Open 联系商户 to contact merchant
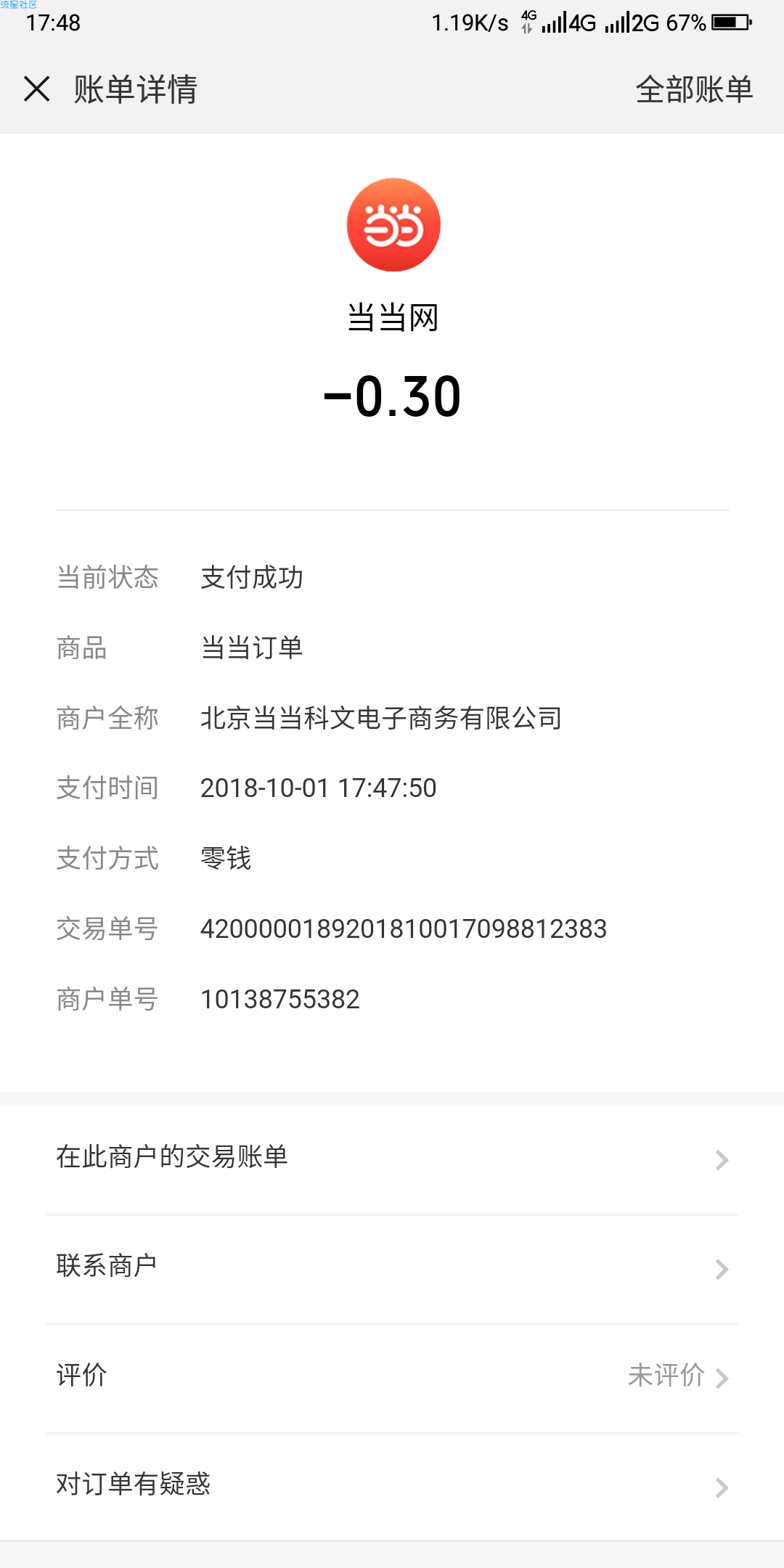 [392, 1270]
